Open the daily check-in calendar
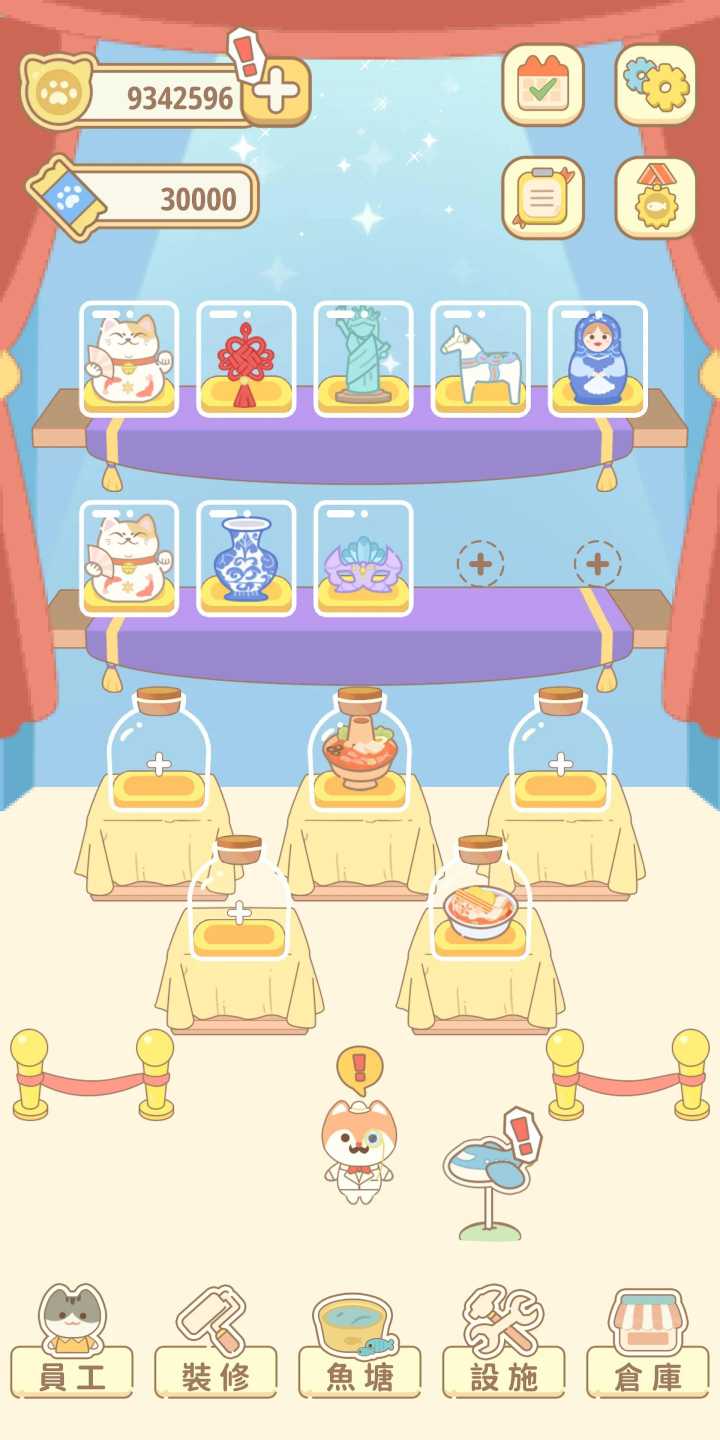Image resolution: width=720 pixels, height=1440 pixels. tap(543, 85)
